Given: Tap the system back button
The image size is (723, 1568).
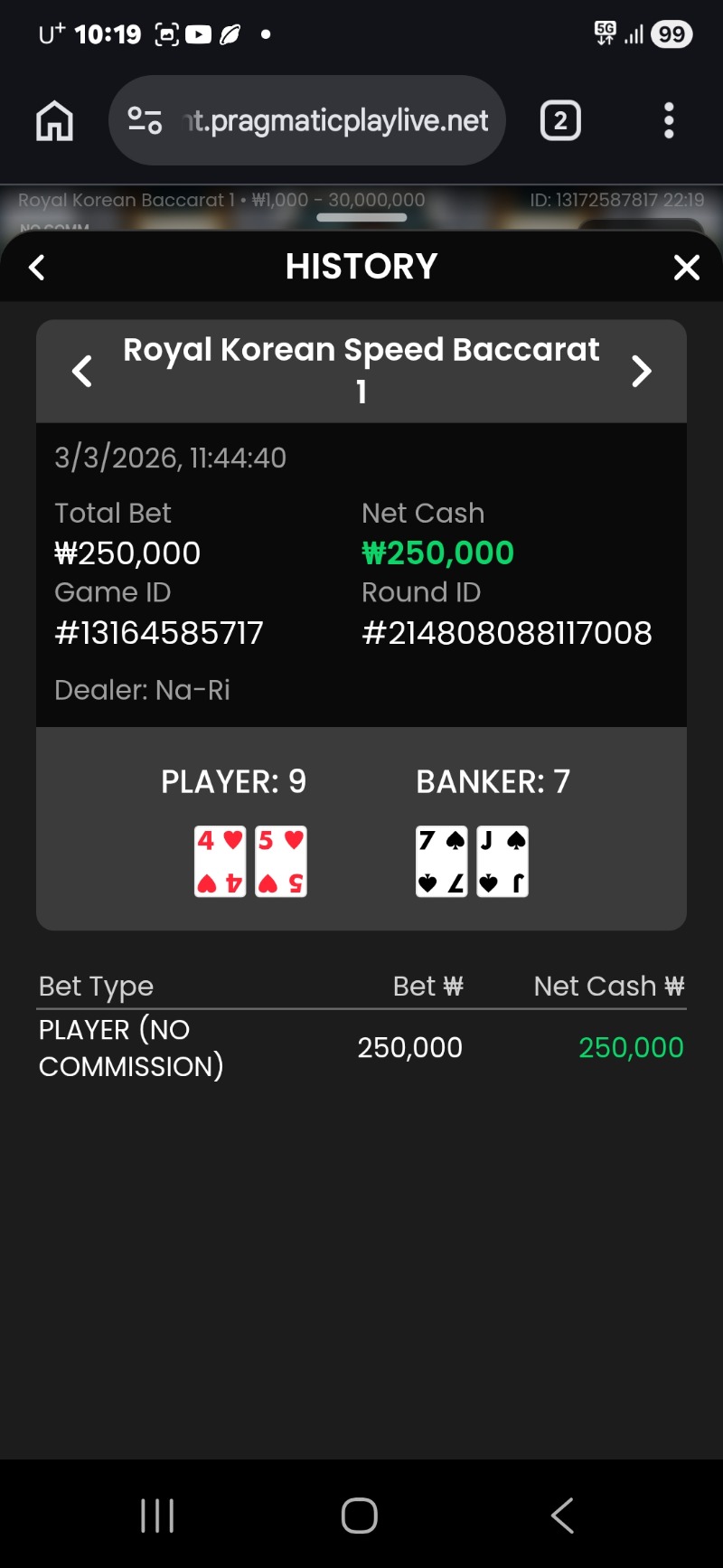Looking at the screenshot, I should pos(562,1516).
